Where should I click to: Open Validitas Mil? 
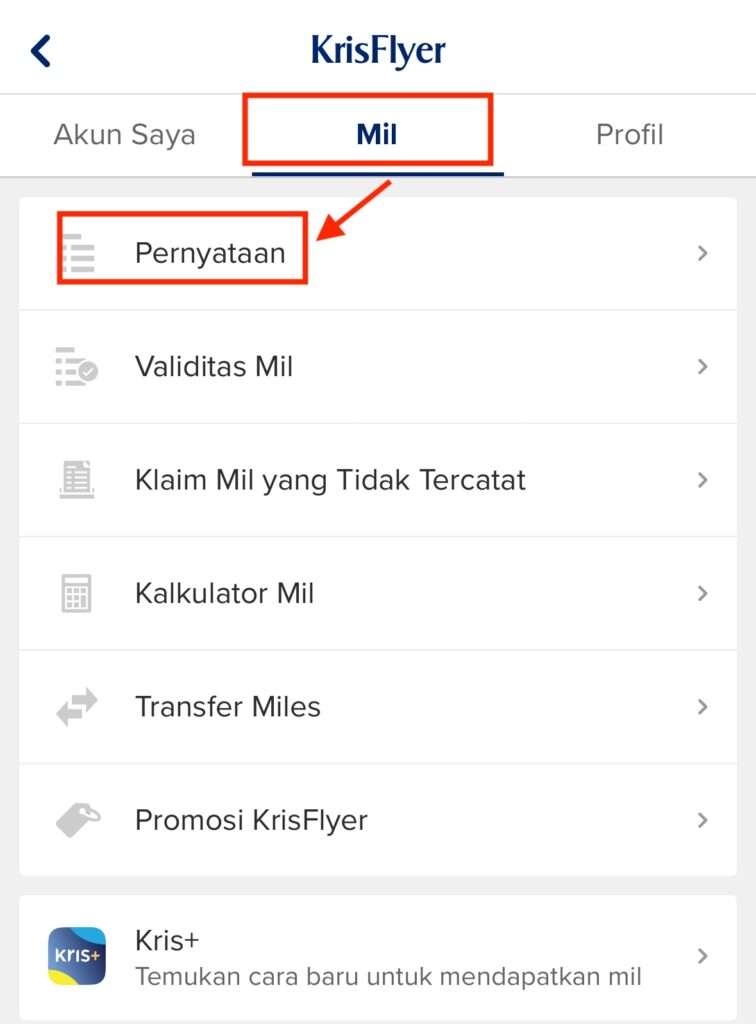(x=378, y=367)
